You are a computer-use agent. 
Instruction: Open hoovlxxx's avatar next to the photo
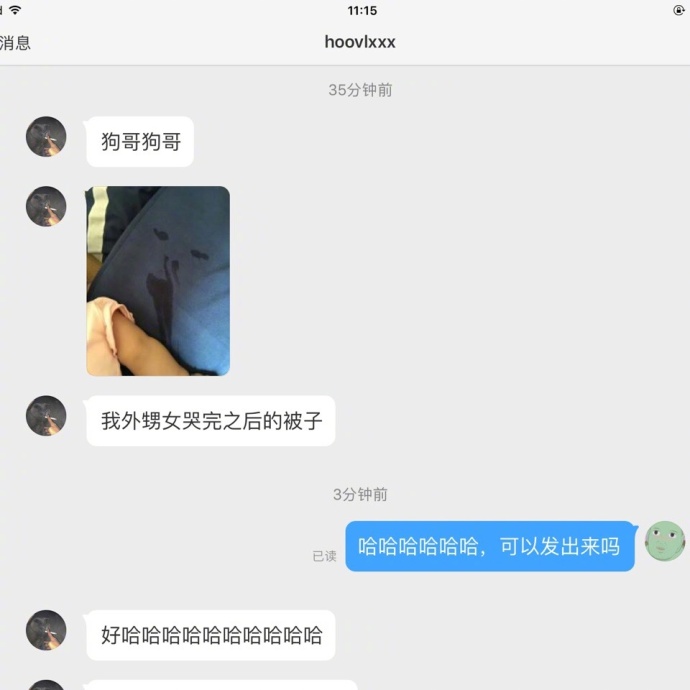click(46, 206)
